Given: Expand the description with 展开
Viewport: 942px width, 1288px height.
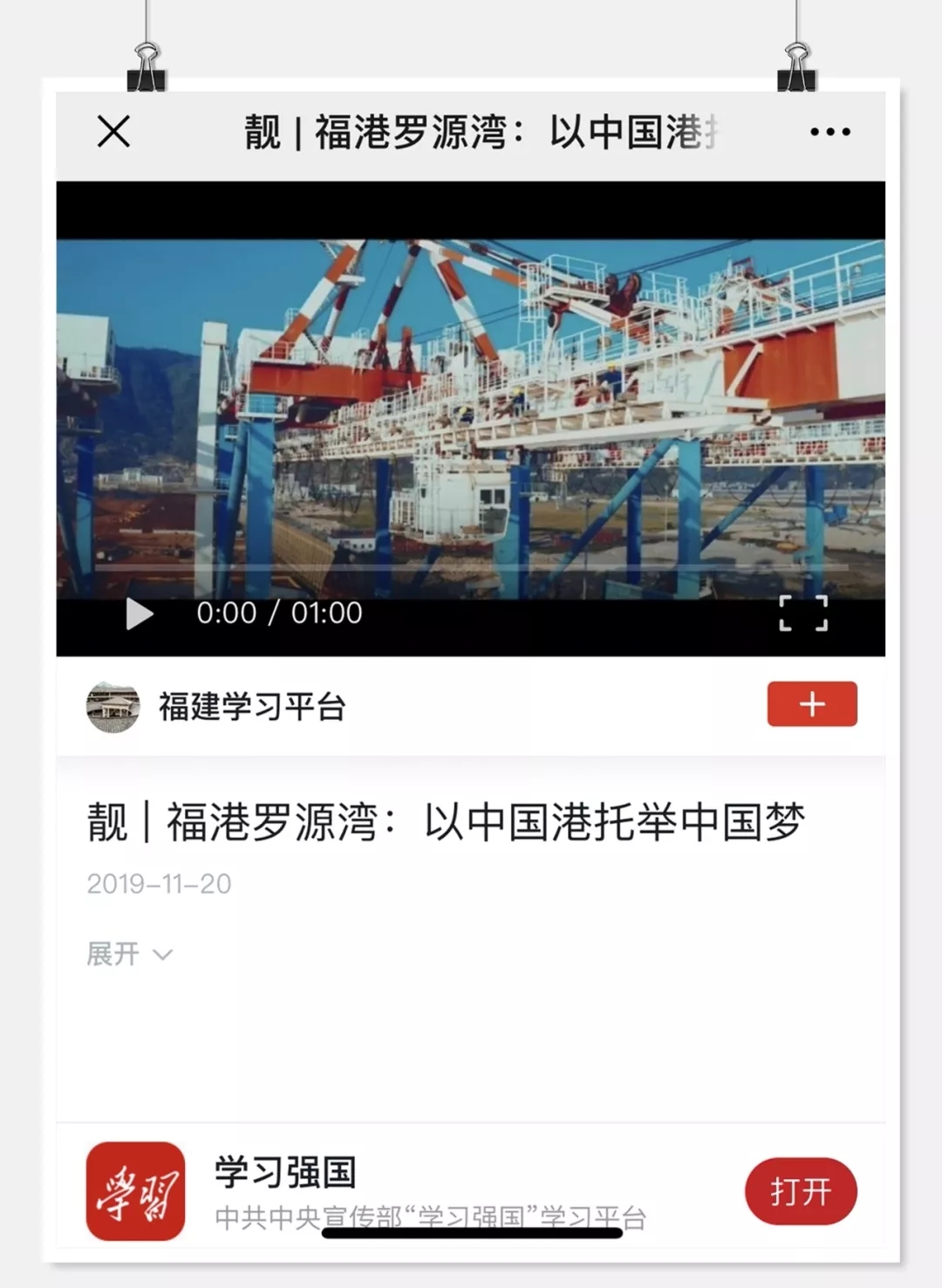Looking at the screenshot, I should [129, 954].
